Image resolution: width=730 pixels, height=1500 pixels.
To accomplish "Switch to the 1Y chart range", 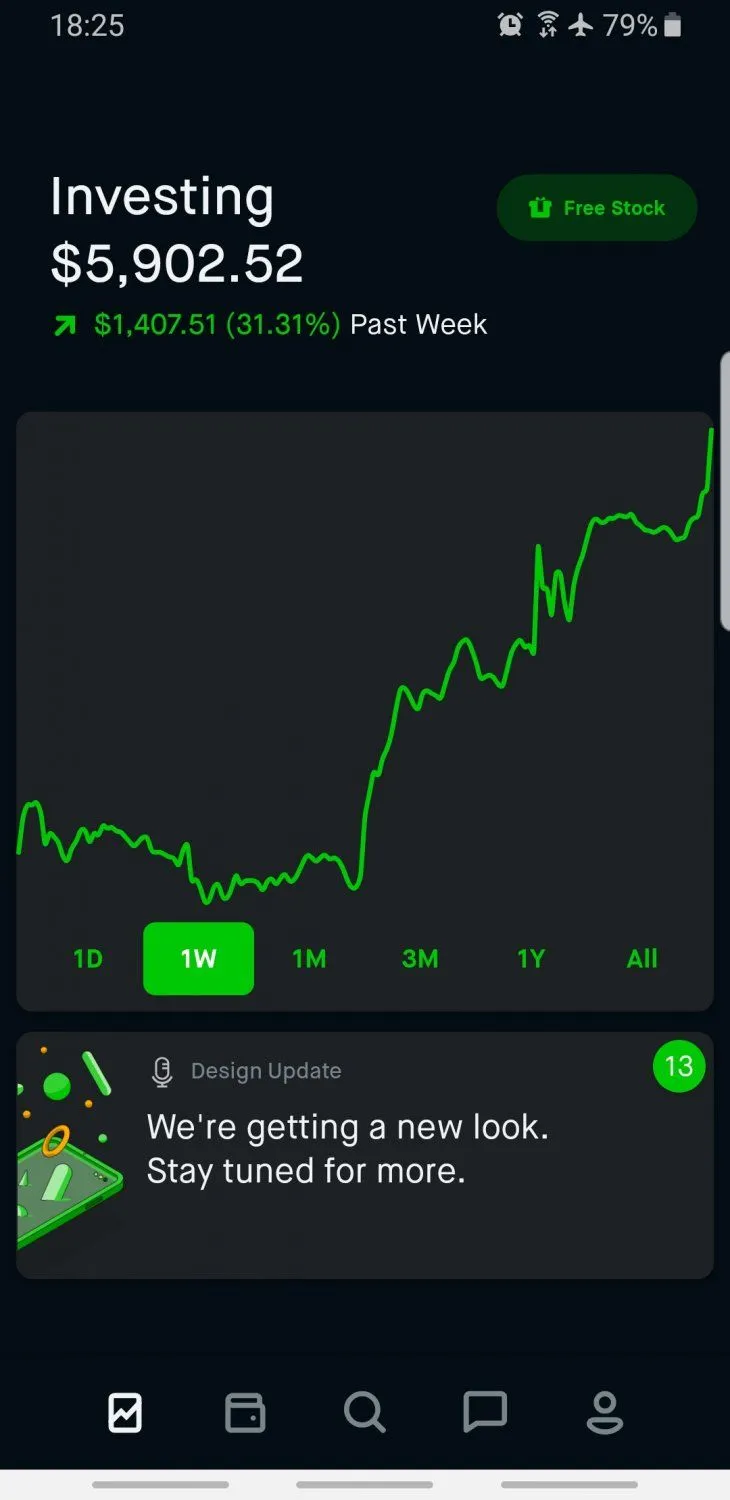I will 531,958.
